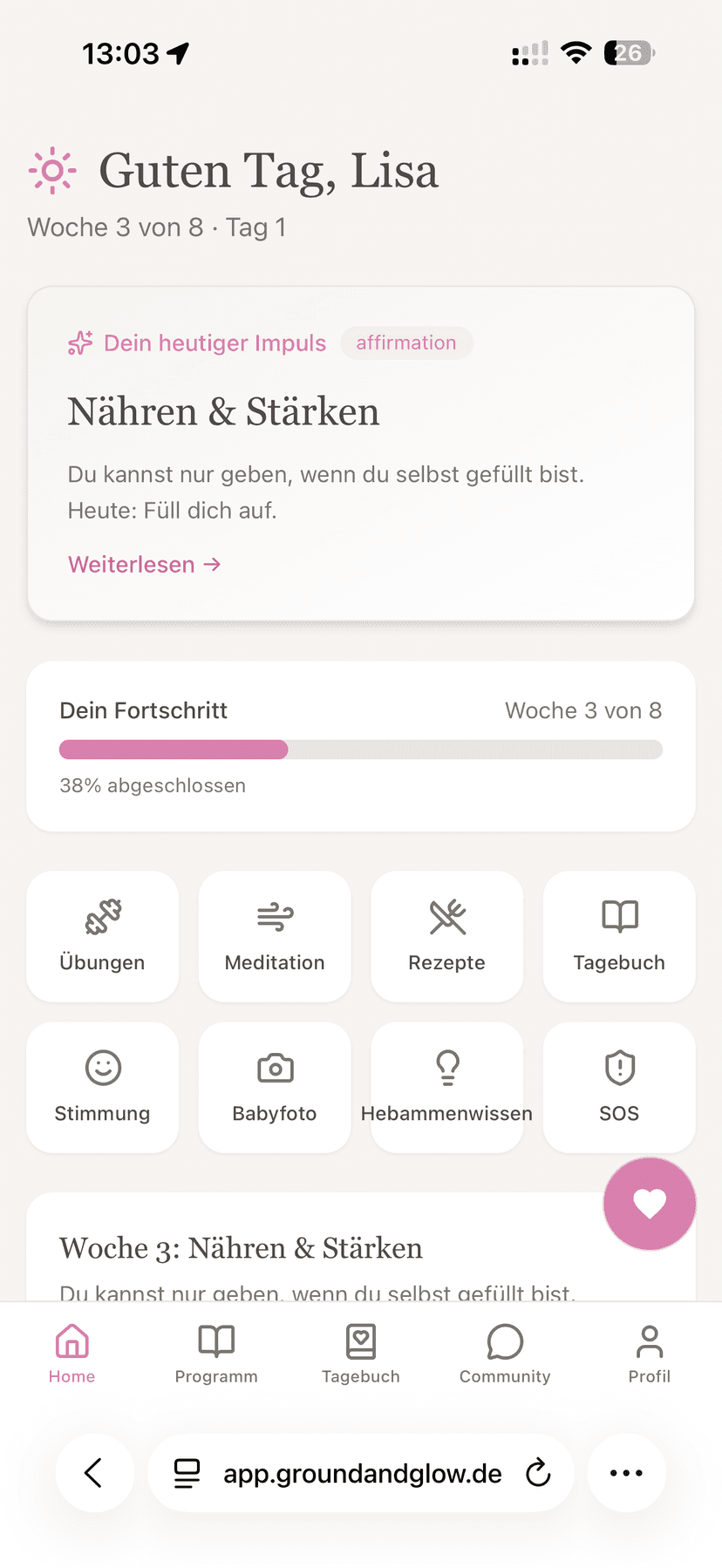This screenshot has height=1568, width=722.
Task: Open the browser's more options menu
Action: coord(626,1473)
